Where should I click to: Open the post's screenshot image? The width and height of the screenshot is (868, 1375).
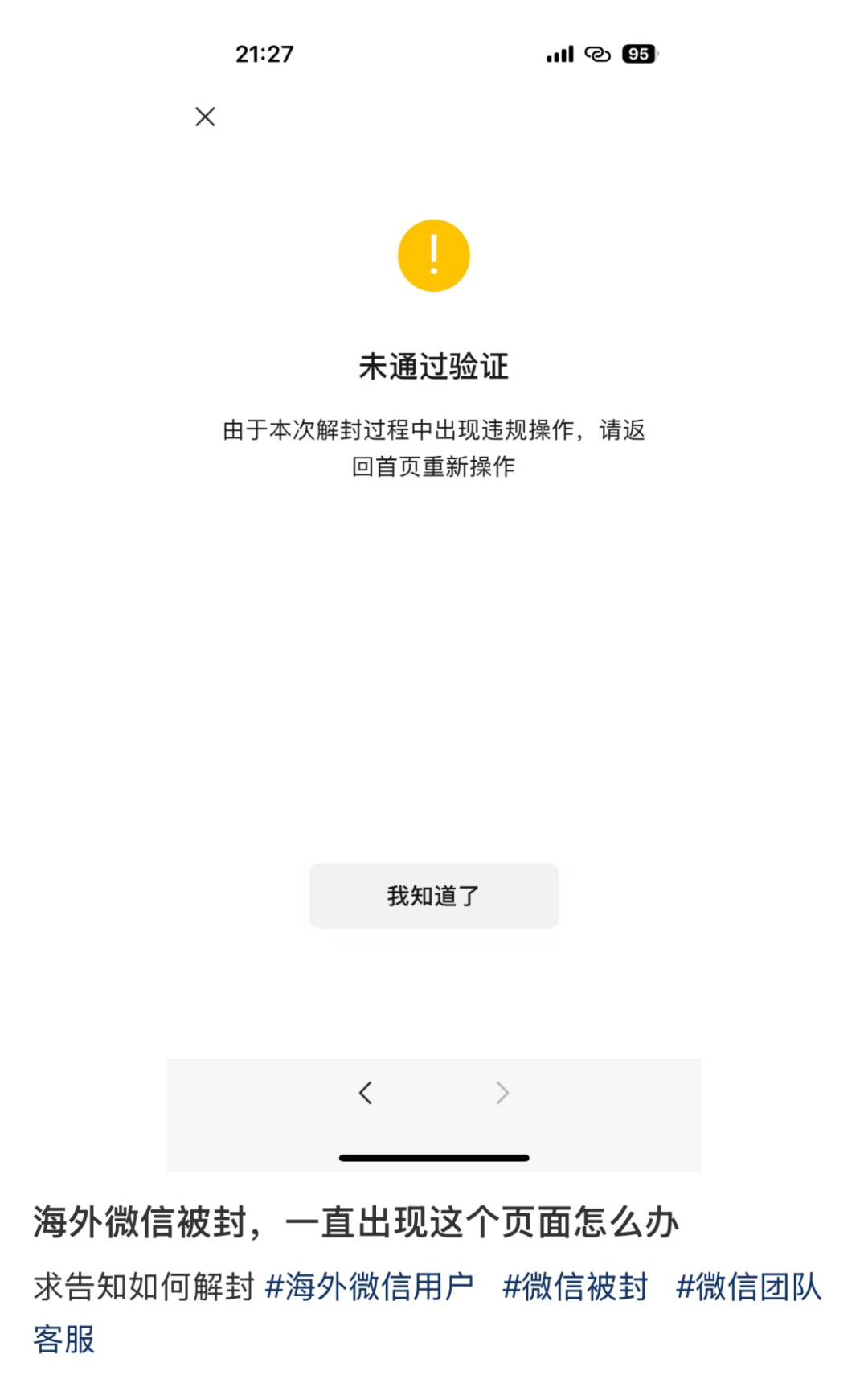tap(434, 643)
